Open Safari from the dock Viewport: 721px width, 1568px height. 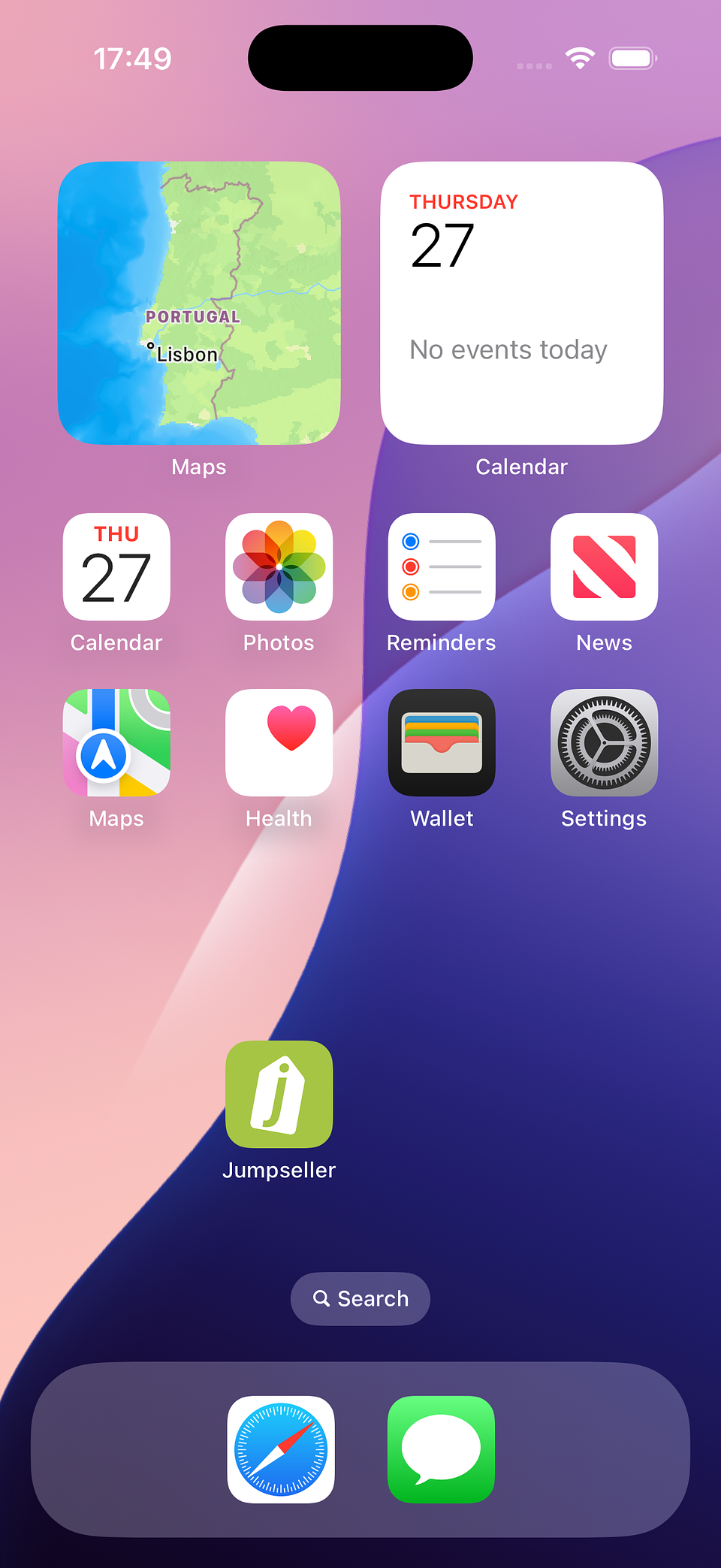(x=281, y=1449)
